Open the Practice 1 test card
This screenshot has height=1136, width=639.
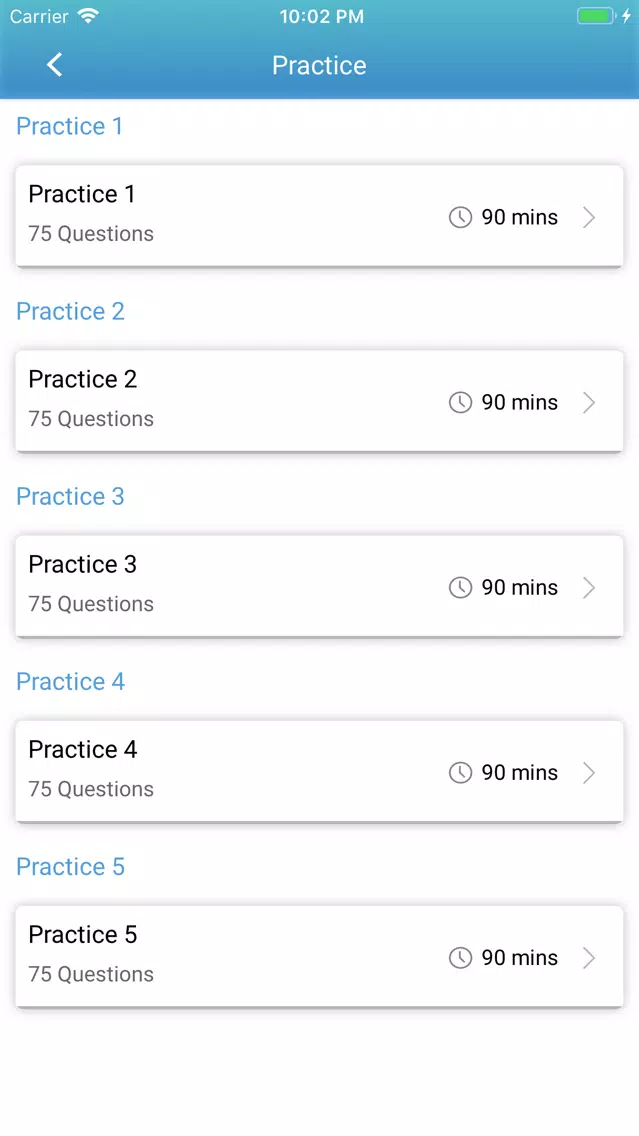click(319, 216)
